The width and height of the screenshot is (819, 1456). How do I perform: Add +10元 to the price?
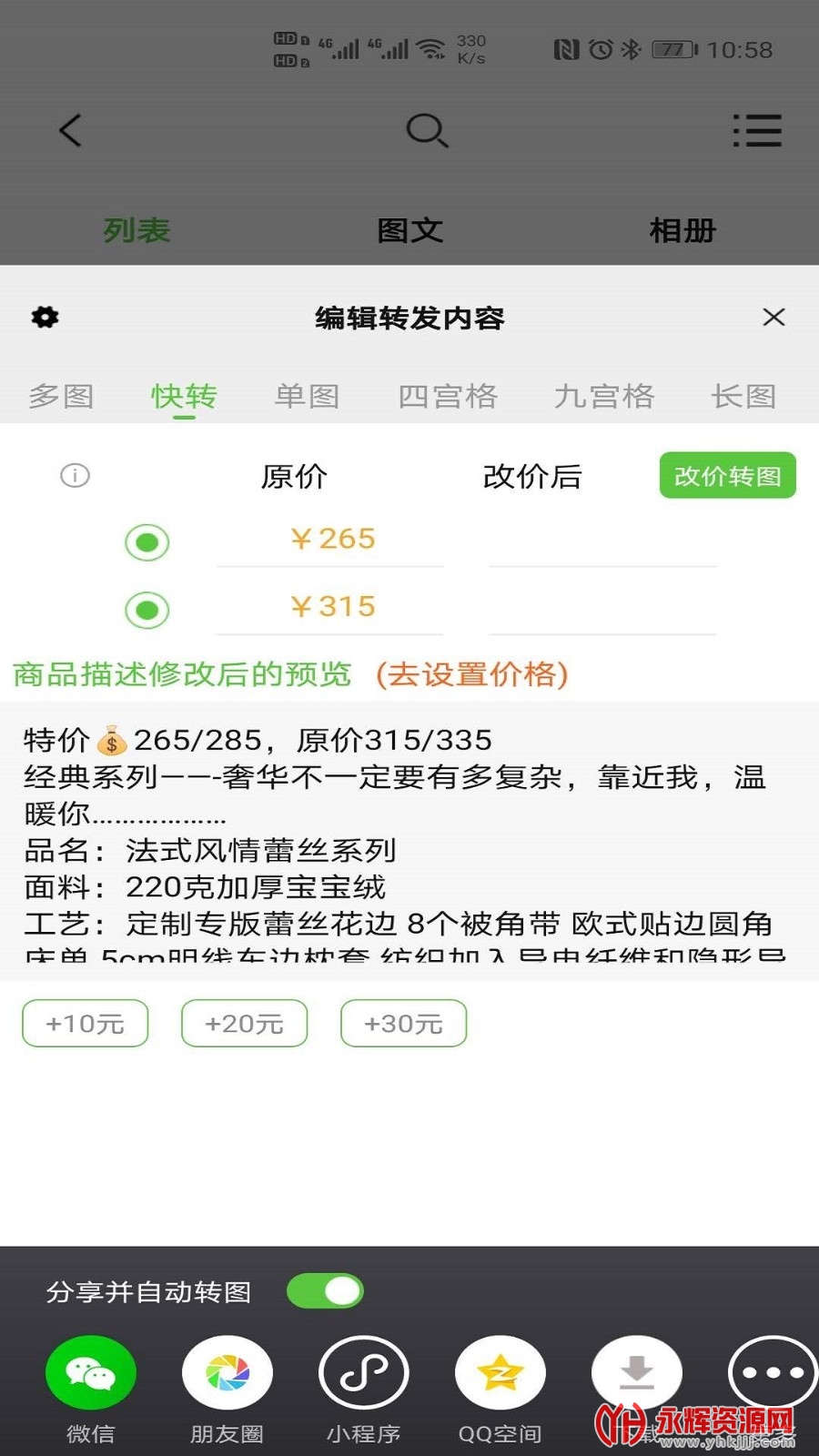(x=86, y=1024)
